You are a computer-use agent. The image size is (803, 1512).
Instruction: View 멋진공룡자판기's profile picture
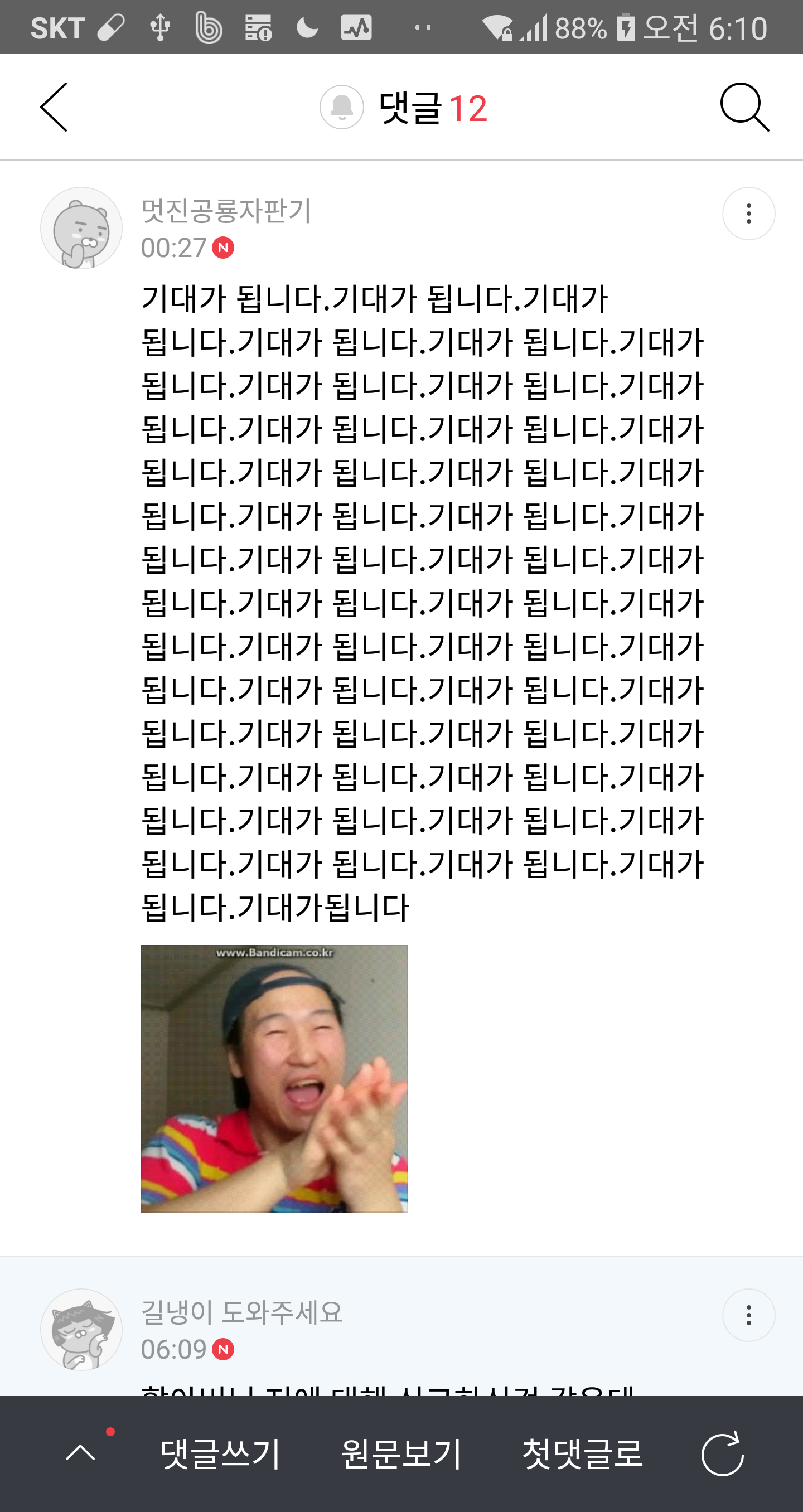pyautogui.click(x=81, y=229)
